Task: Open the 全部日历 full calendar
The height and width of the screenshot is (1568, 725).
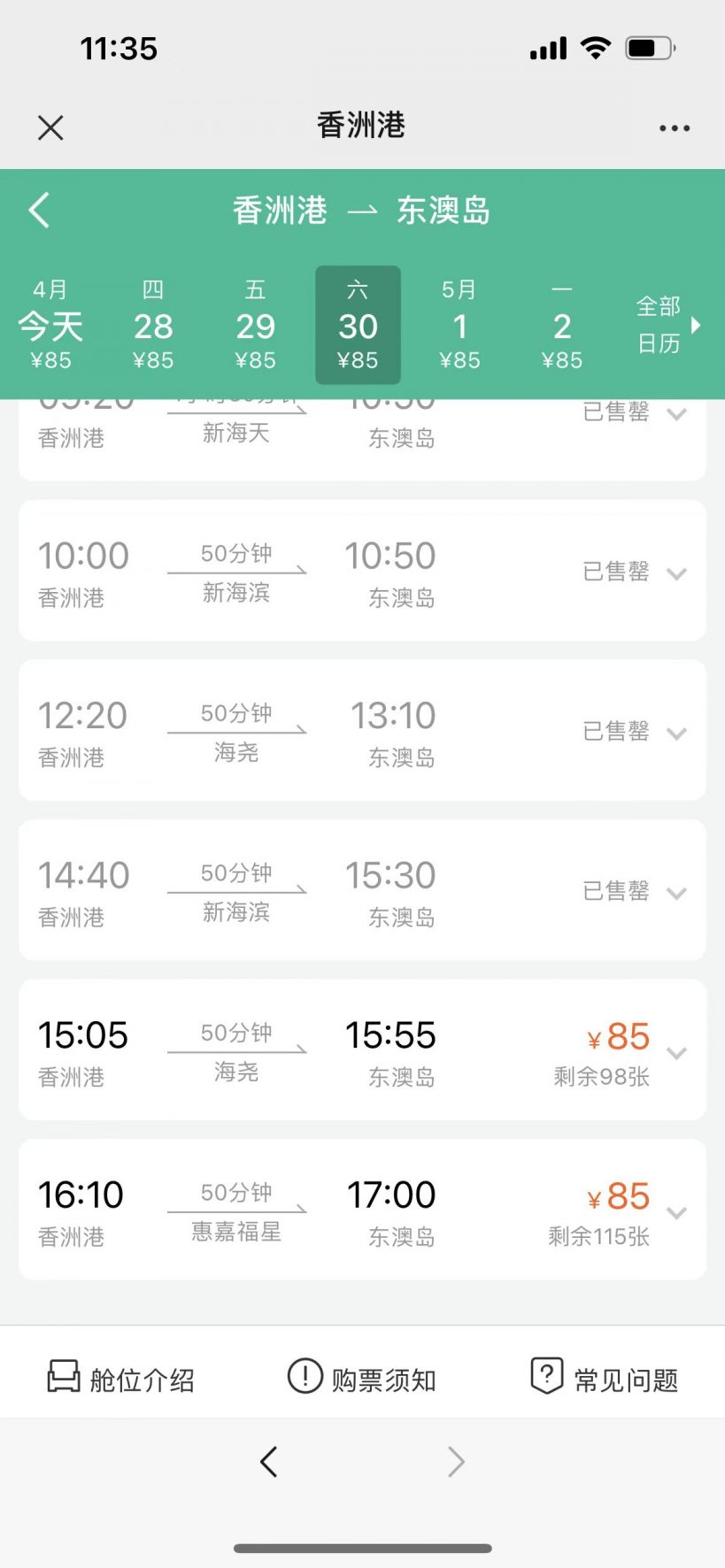Action: 668,325
